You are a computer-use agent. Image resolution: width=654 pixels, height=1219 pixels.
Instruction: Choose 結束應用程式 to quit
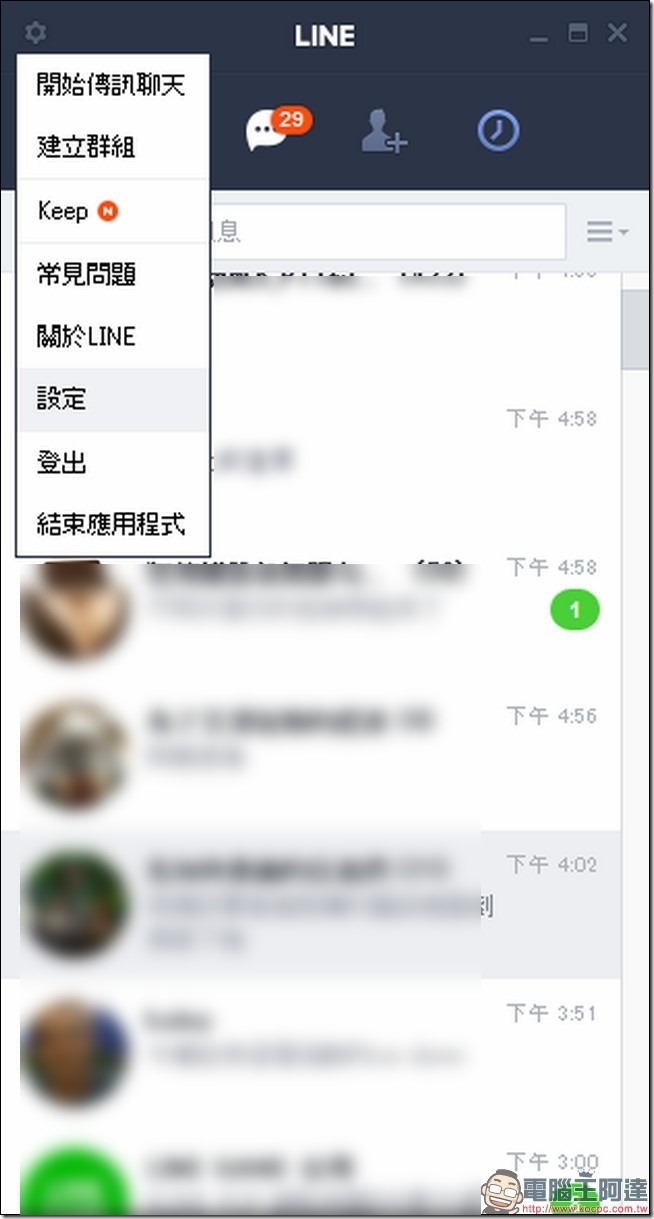pos(111,524)
